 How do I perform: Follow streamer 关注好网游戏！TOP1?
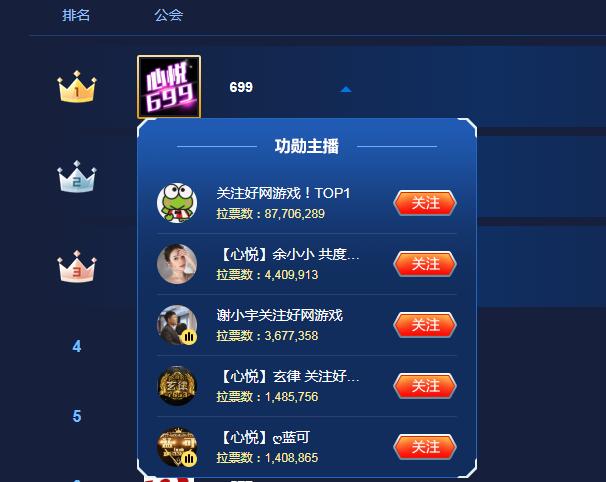point(425,203)
